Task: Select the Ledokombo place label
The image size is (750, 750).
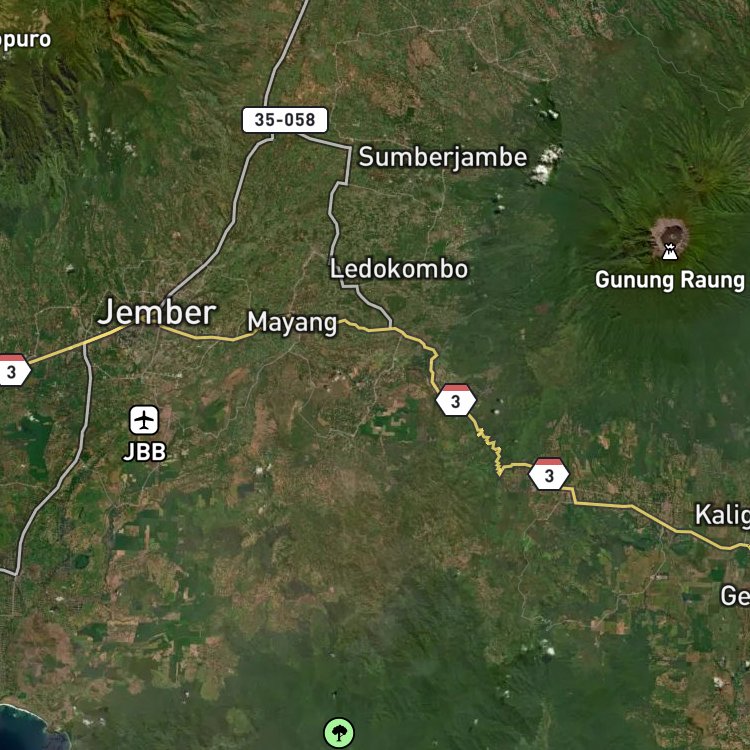Action: pyautogui.click(x=399, y=269)
